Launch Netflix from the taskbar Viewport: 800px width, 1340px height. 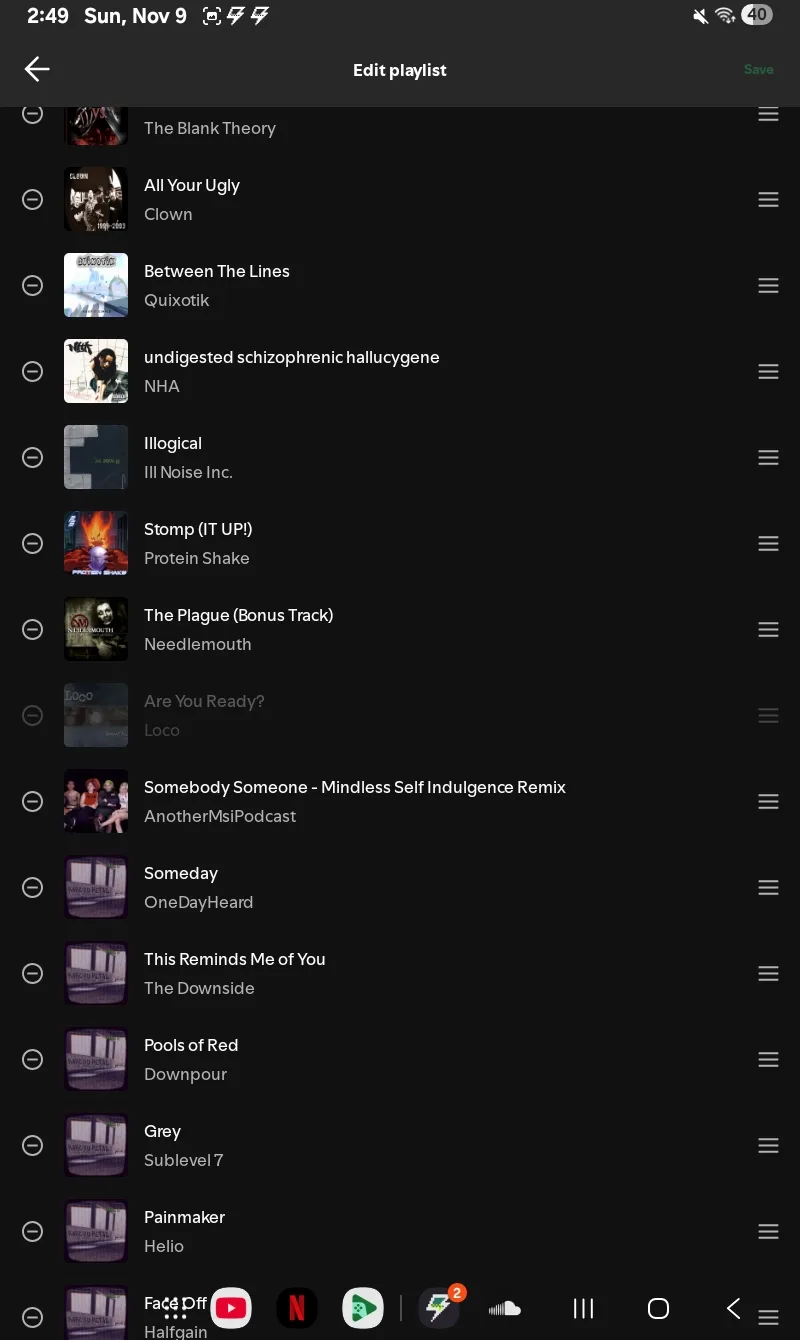click(297, 1308)
